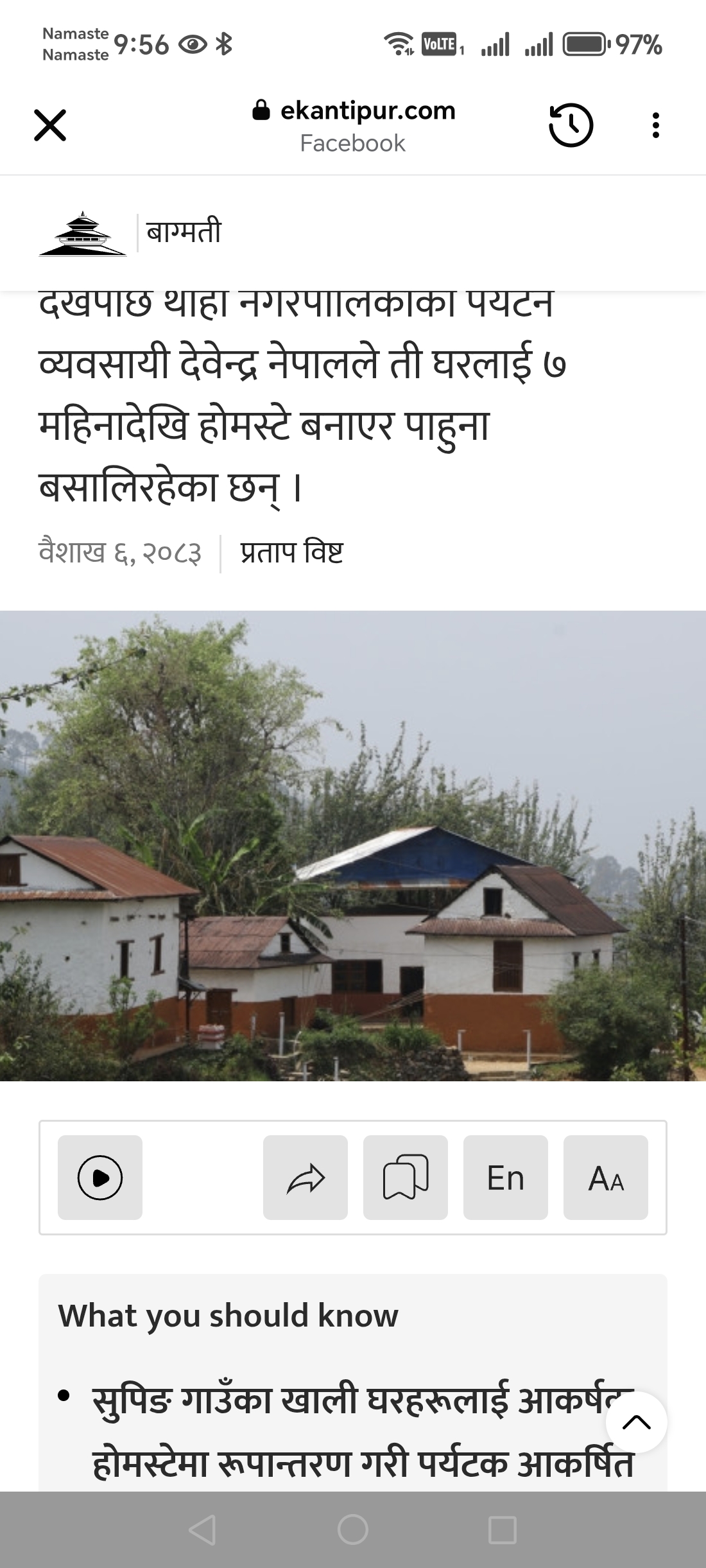Close the in-app browser
The width and height of the screenshot is (706, 1568).
(50, 125)
